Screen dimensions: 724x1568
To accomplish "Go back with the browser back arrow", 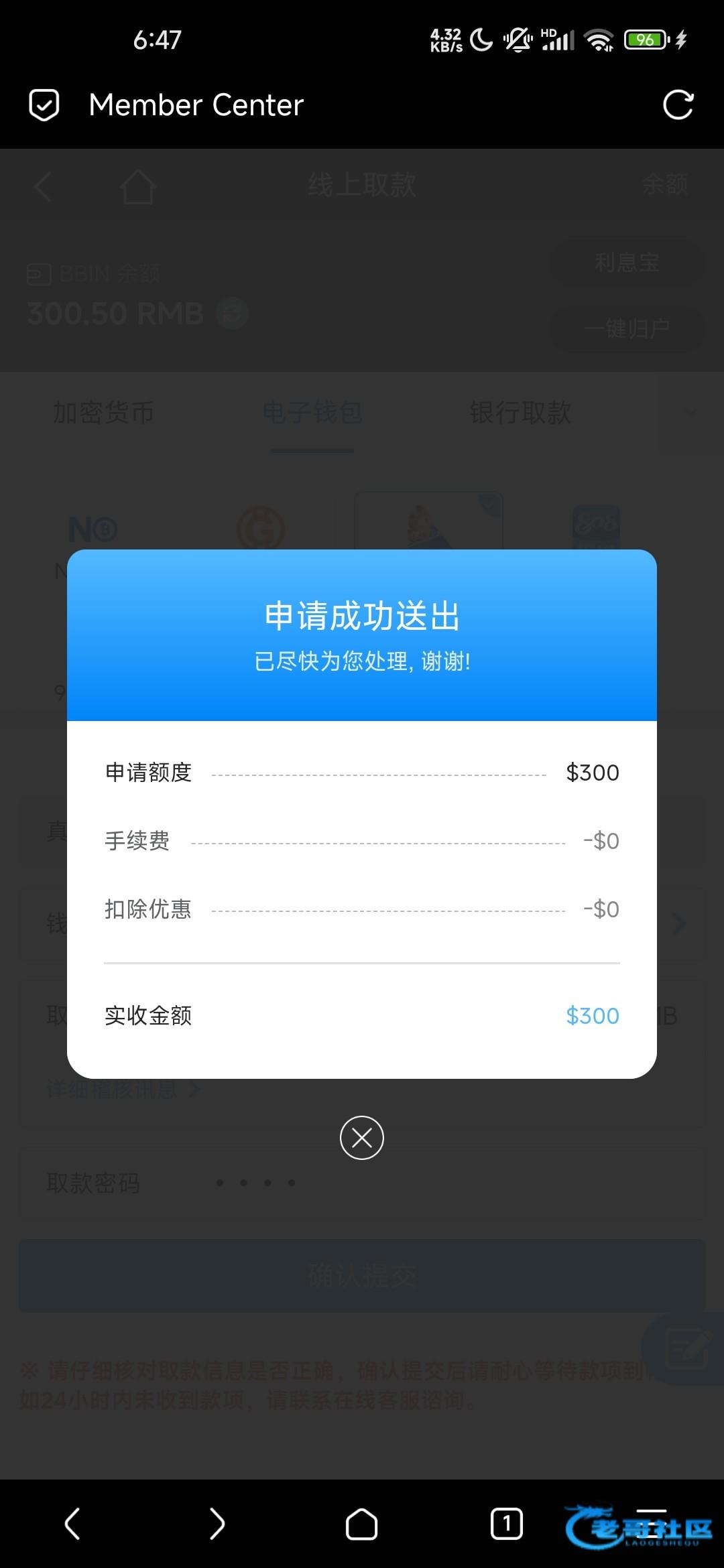I will click(72, 1524).
